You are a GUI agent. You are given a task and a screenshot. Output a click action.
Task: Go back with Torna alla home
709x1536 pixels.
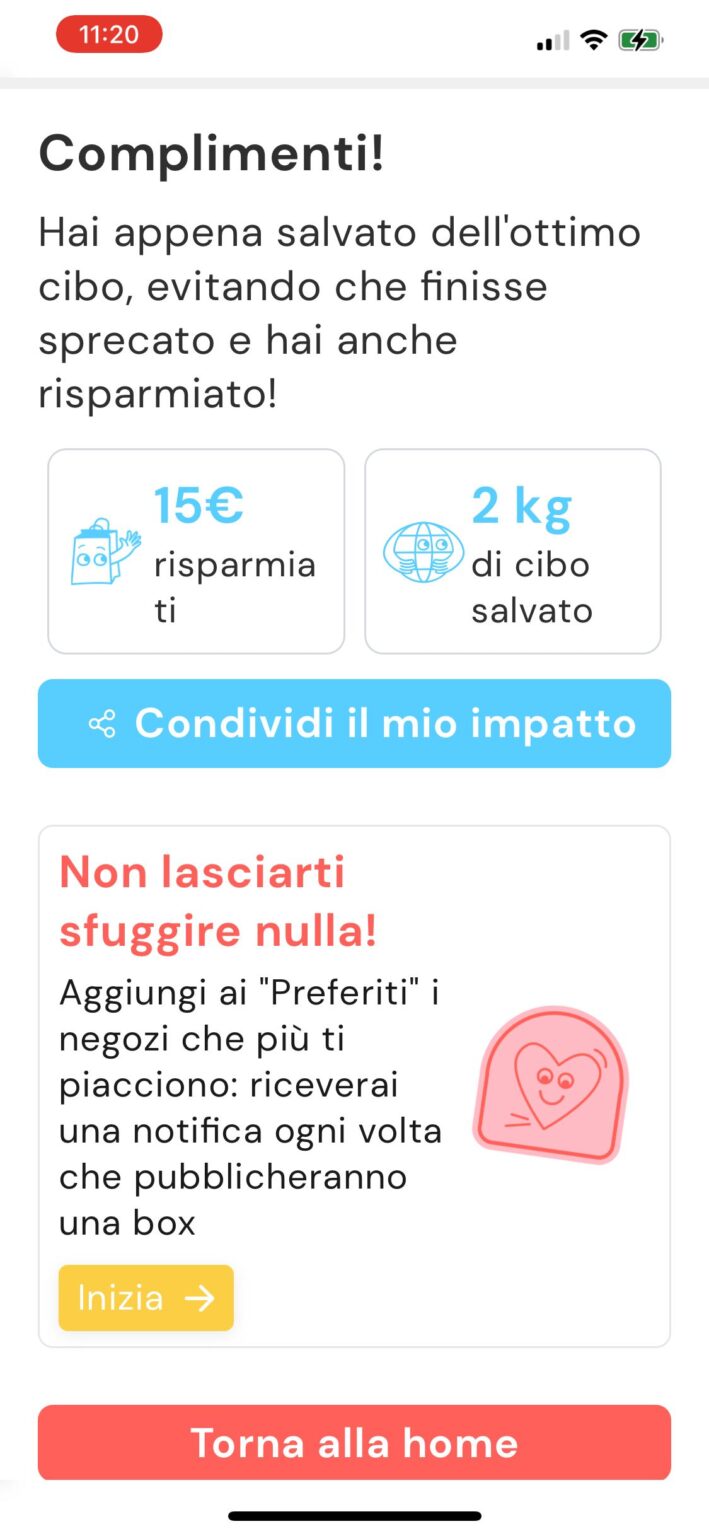[x=354, y=1442]
